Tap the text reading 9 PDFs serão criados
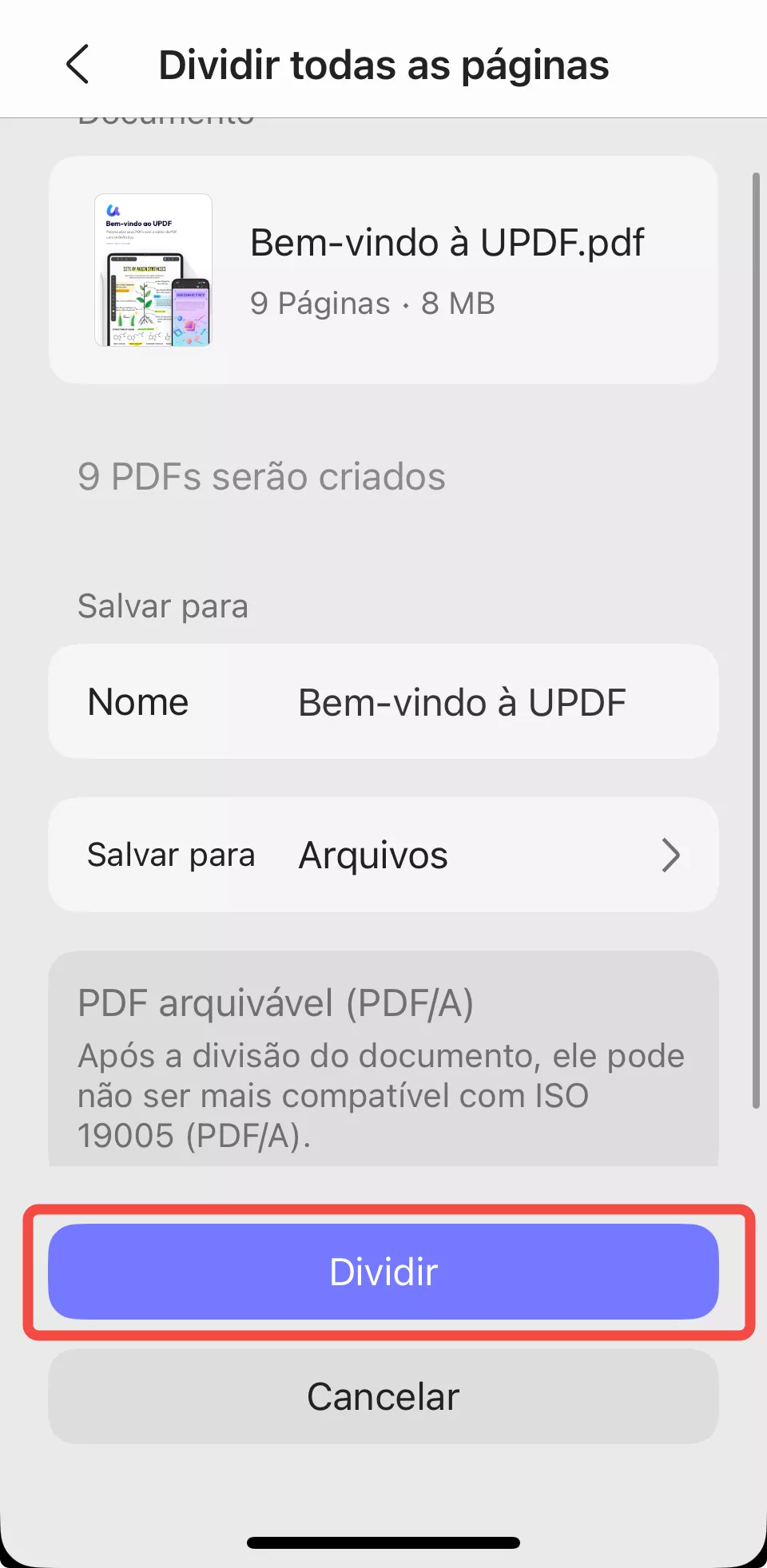 261,477
